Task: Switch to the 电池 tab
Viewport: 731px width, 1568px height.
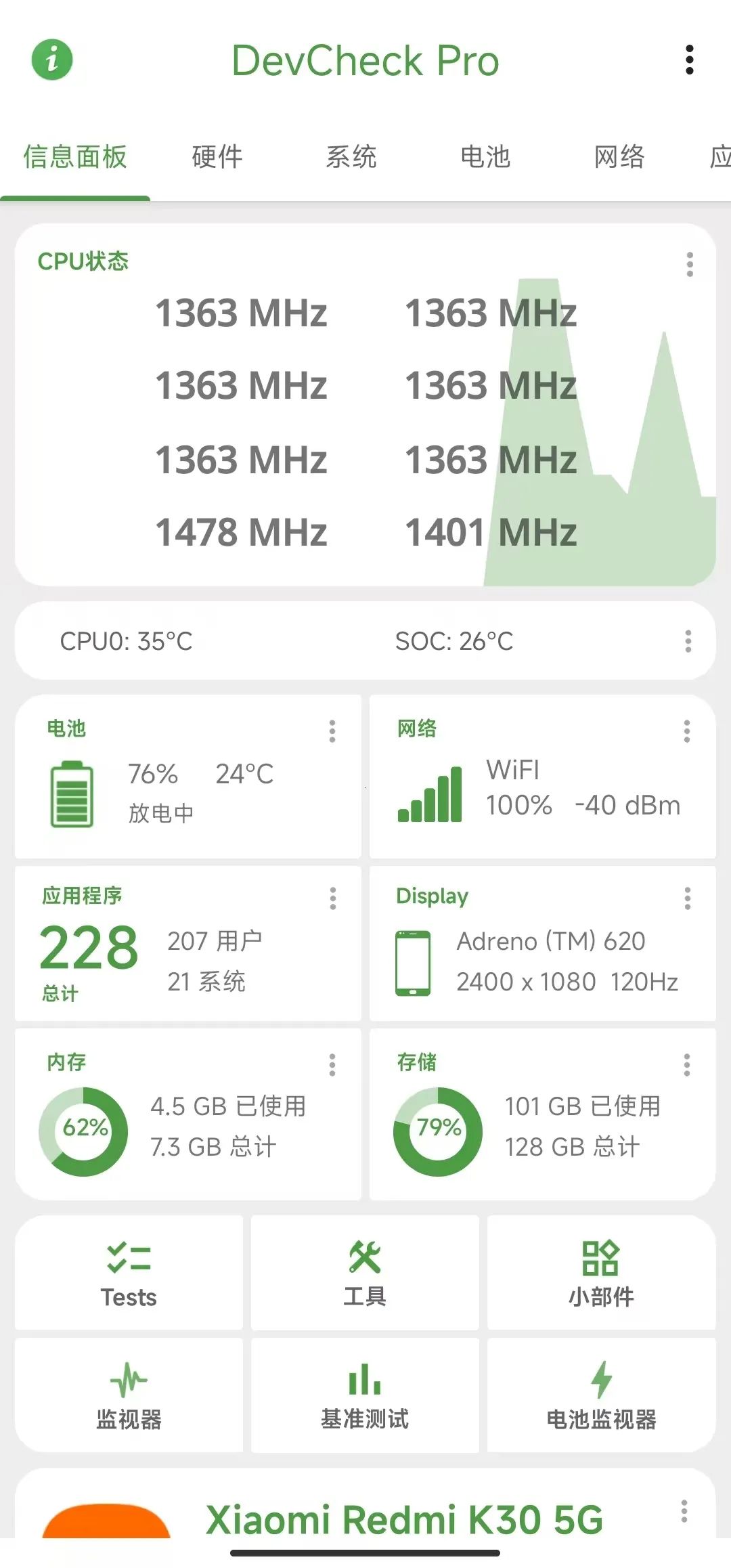Action: point(485,157)
